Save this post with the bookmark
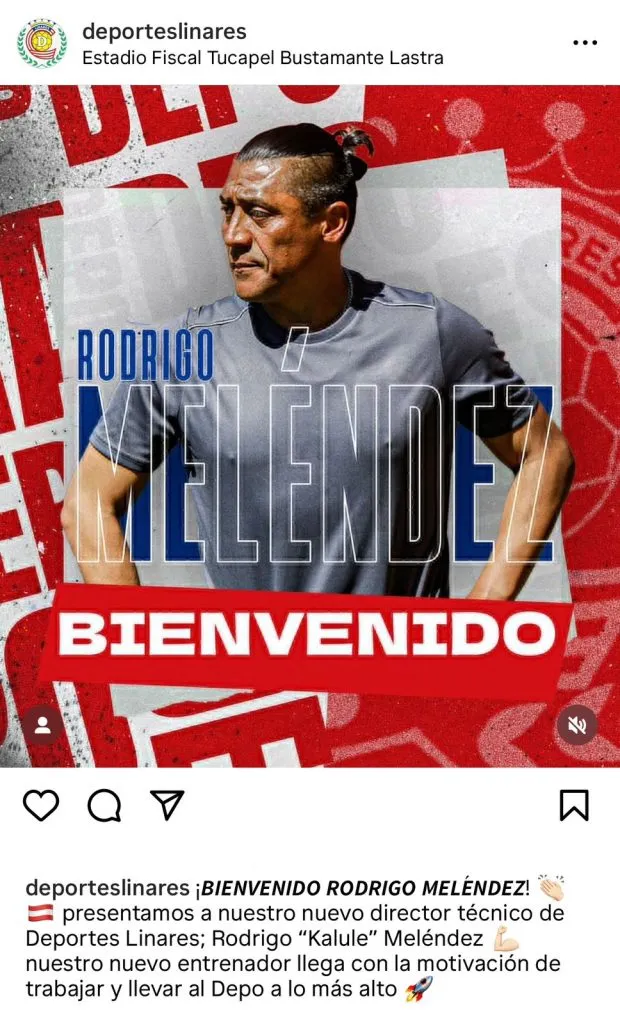The image size is (620, 1024). [574, 805]
